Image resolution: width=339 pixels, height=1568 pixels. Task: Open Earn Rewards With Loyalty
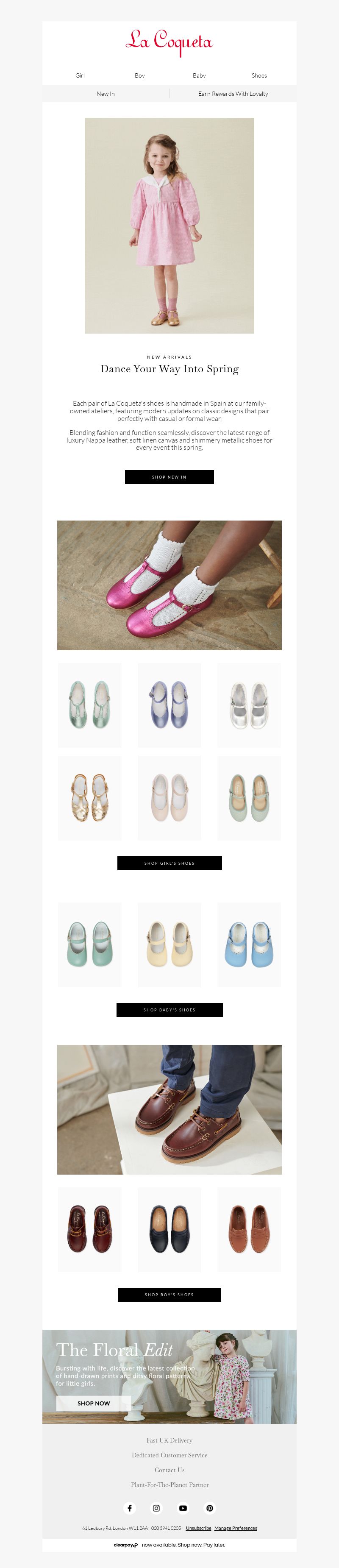(233, 94)
